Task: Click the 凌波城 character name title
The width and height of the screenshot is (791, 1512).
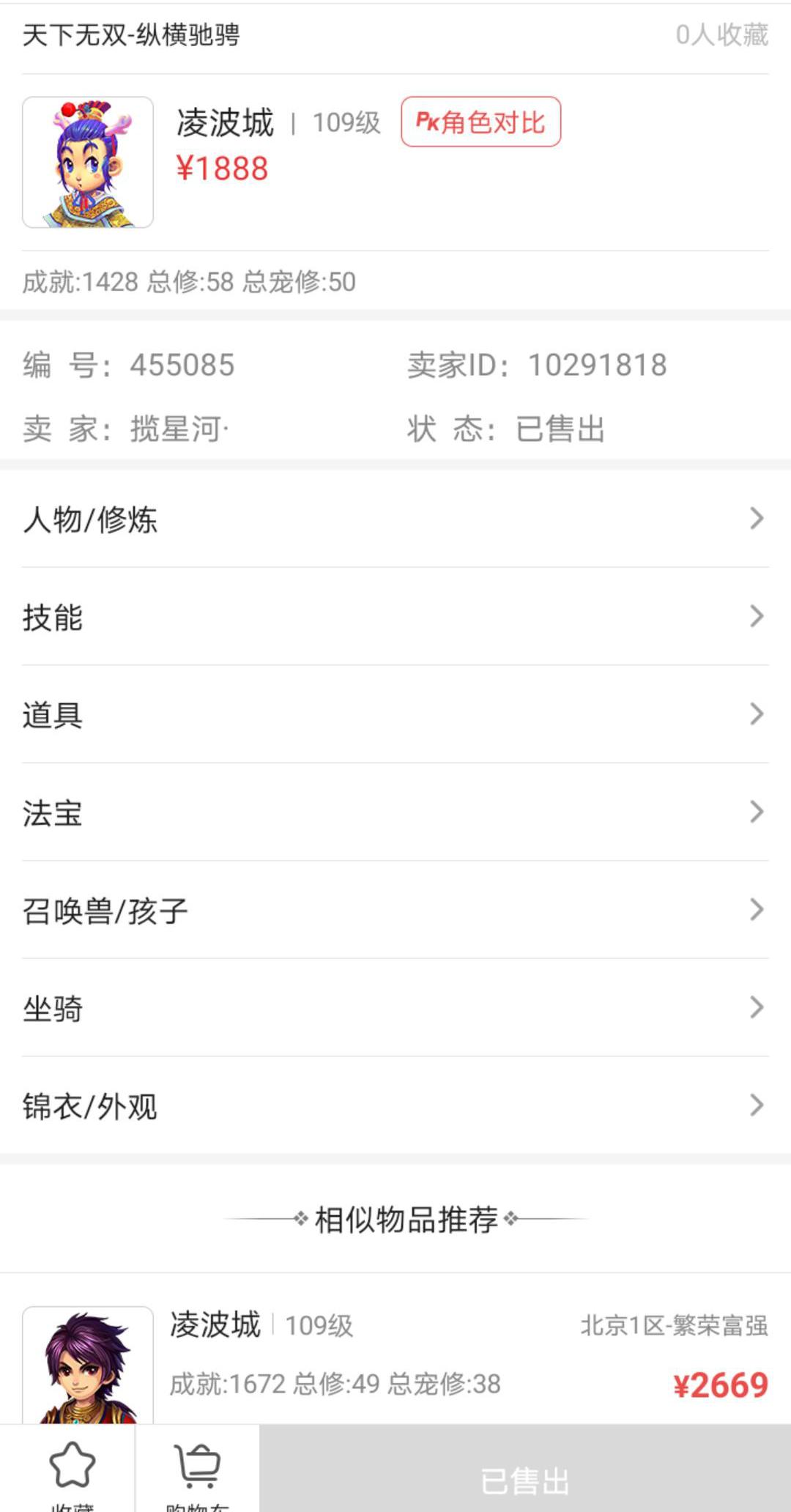Action: (x=222, y=123)
